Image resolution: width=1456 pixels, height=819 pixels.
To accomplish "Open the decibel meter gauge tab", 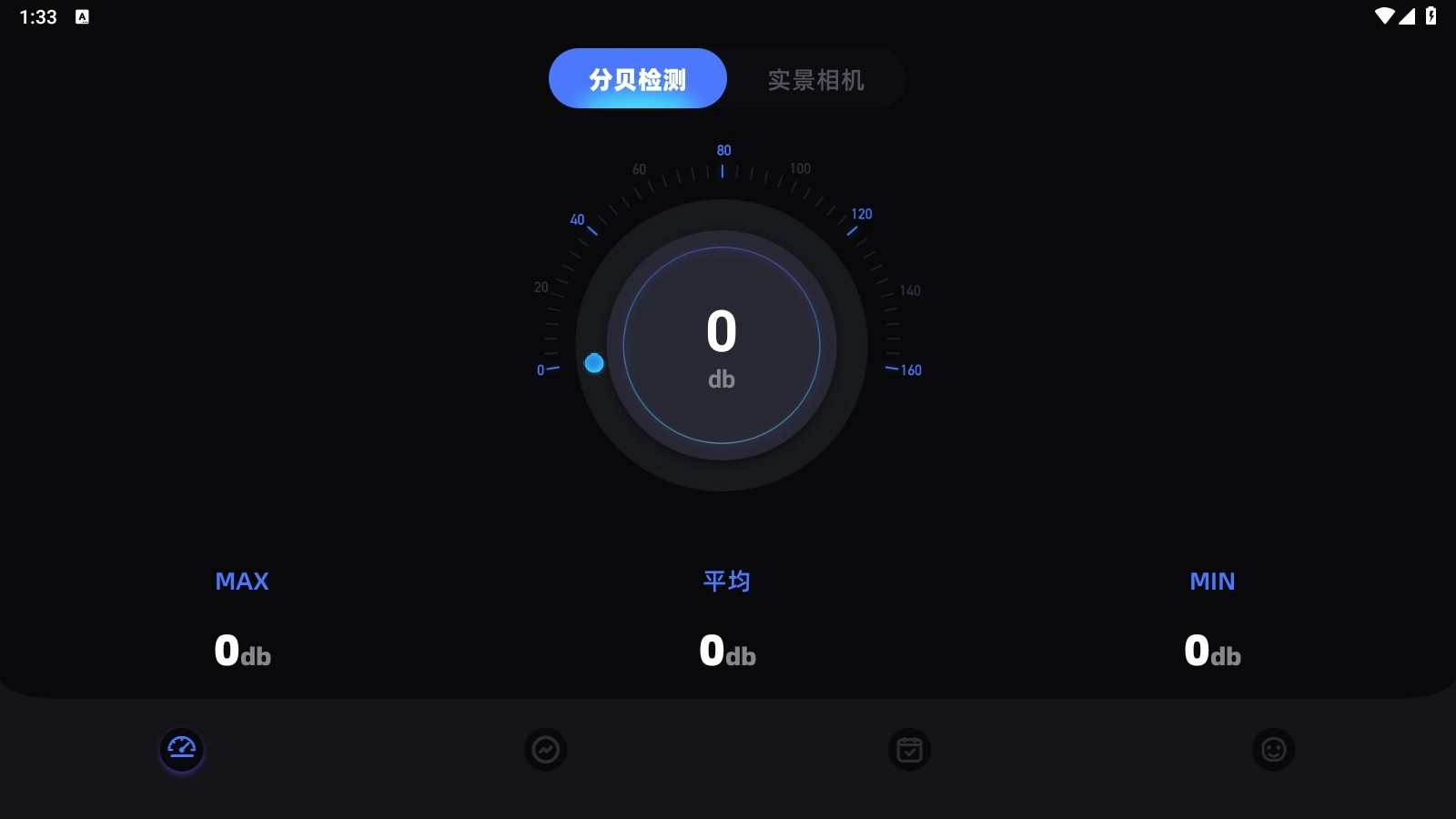I will pyautogui.click(x=182, y=749).
